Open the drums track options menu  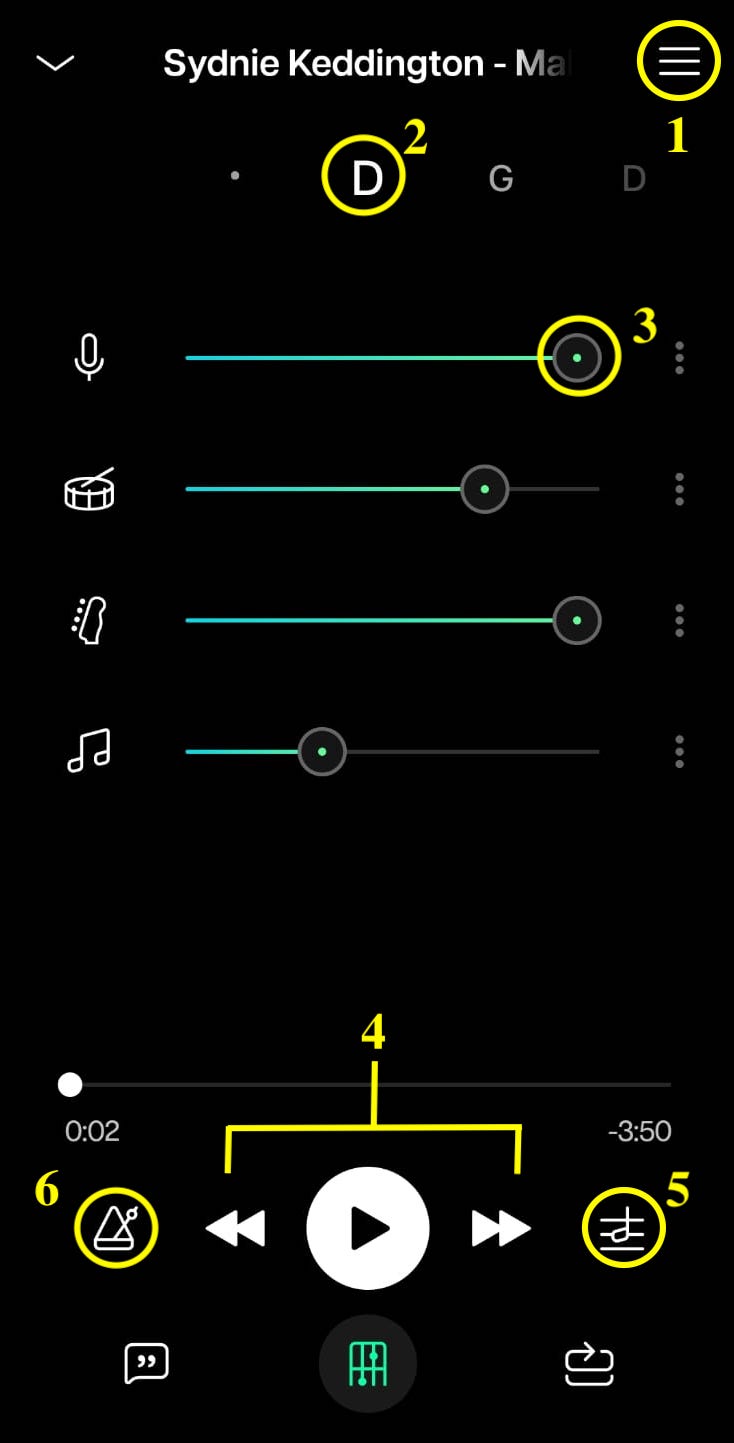679,489
